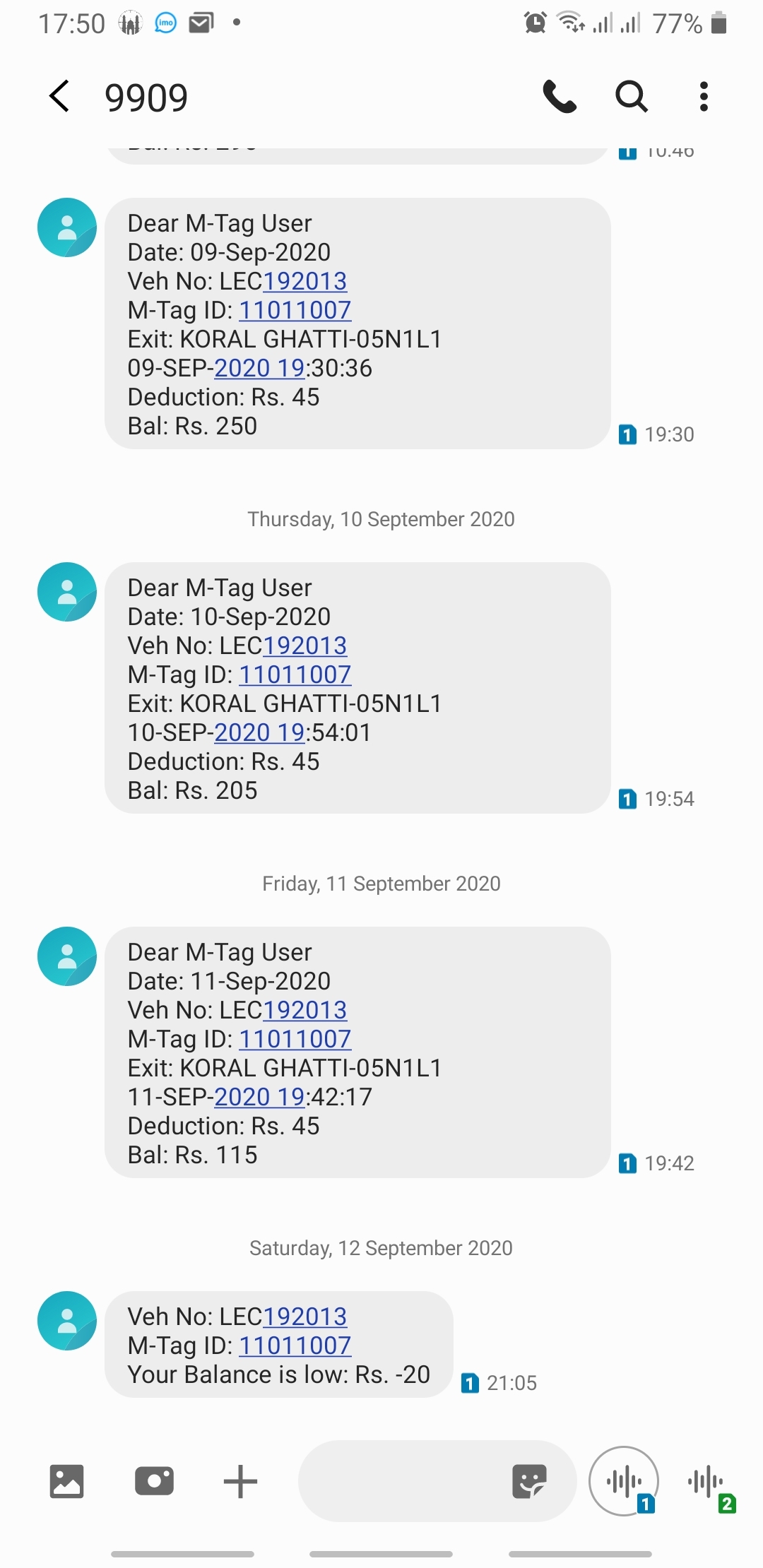
Task: Open the camera to attach a photo
Action: (154, 1481)
